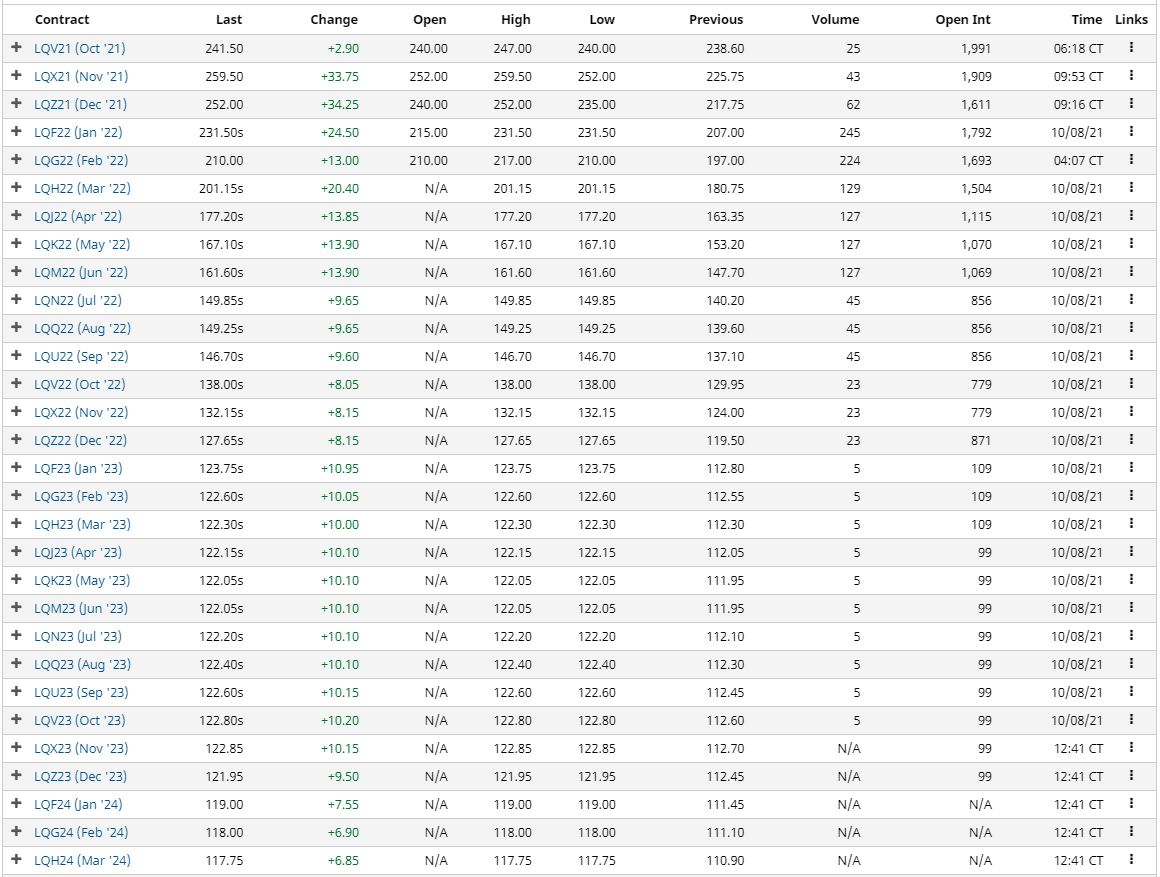The image size is (1160, 877).
Task: Expand the LQV22 (Oct '22) row
Action: [x=16, y=384]
